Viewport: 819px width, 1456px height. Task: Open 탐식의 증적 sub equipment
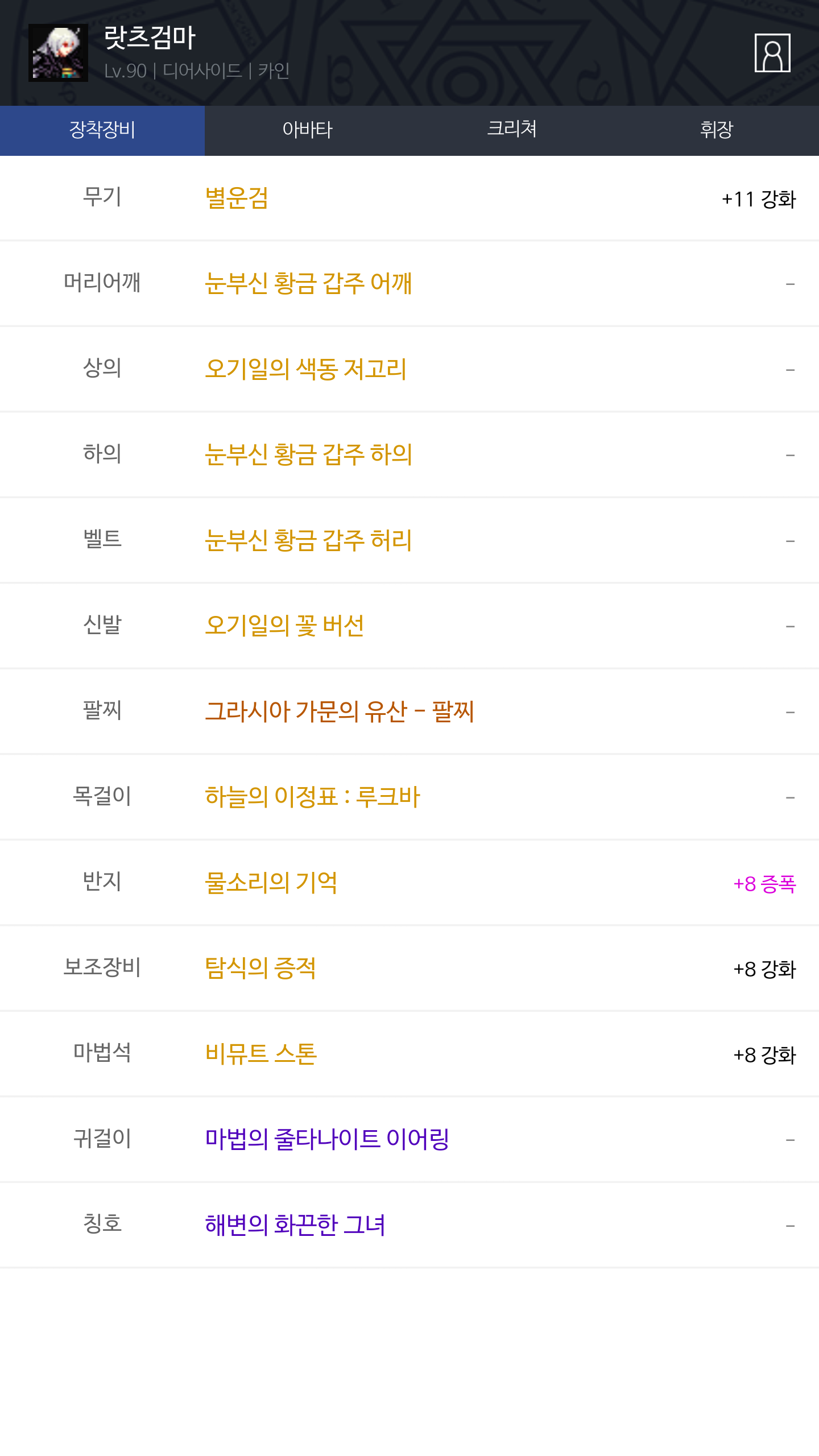coord(260,968)
